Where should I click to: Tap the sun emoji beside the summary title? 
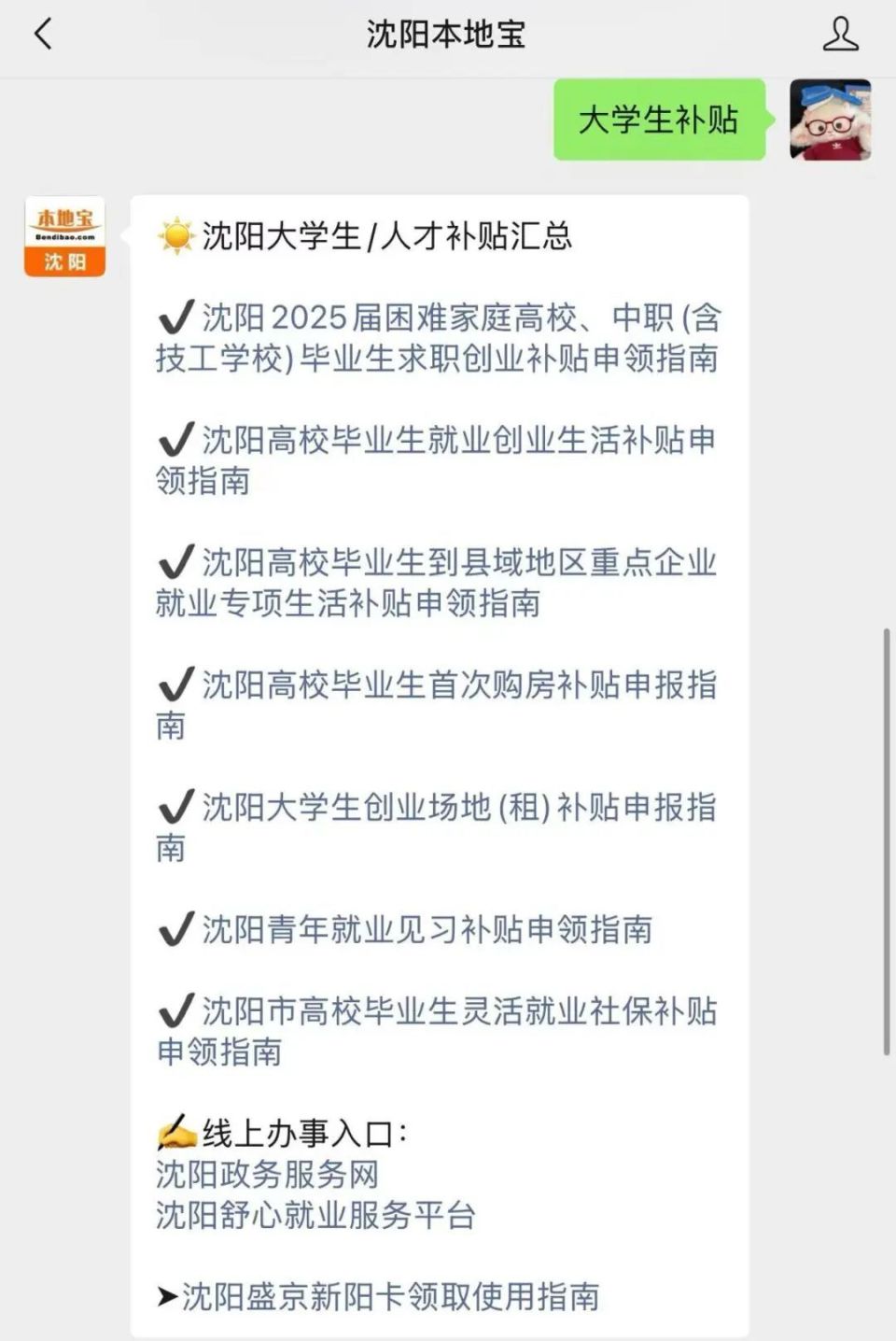[174, 235]
